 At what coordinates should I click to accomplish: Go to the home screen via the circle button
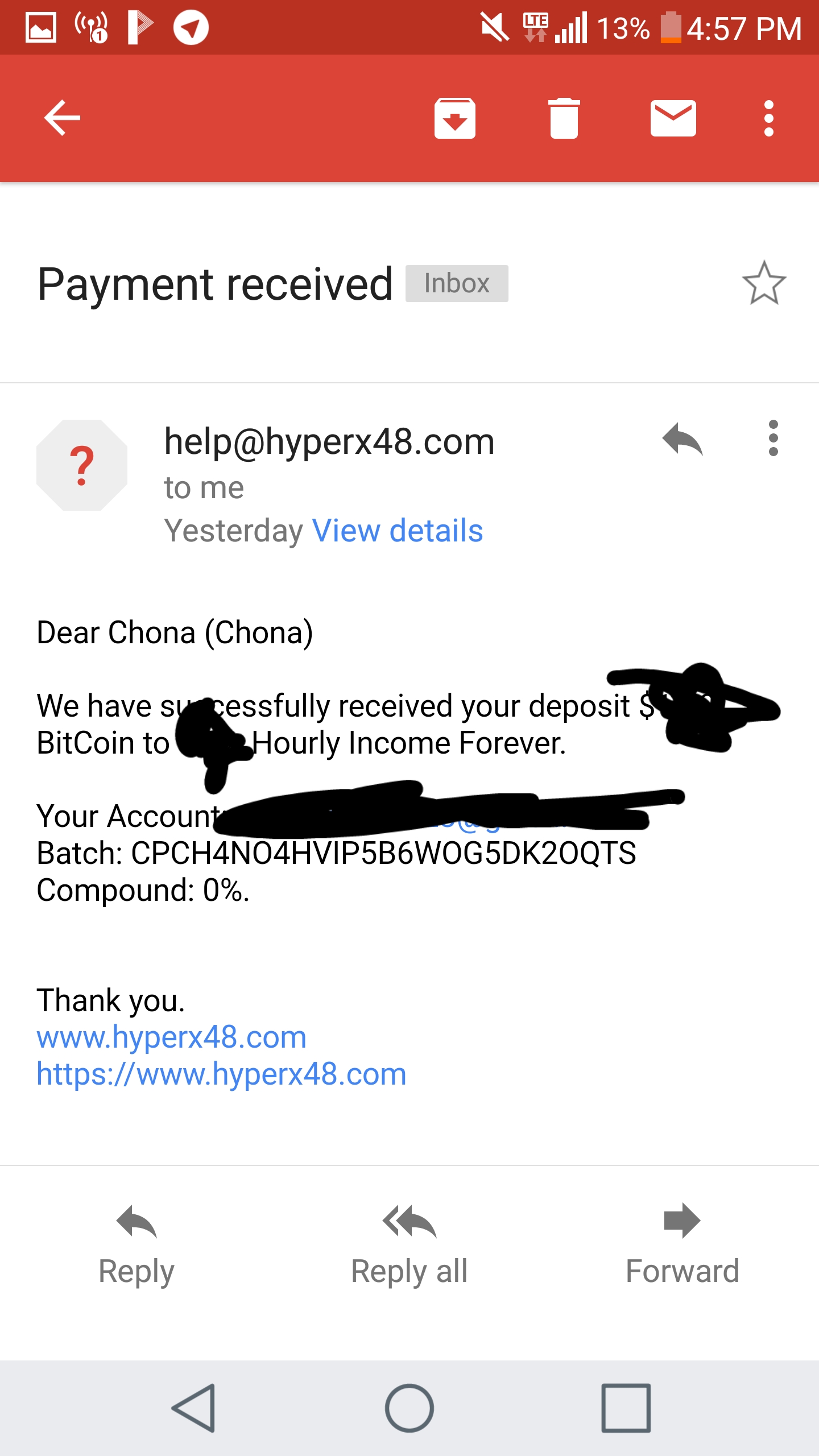[409, 1408]
